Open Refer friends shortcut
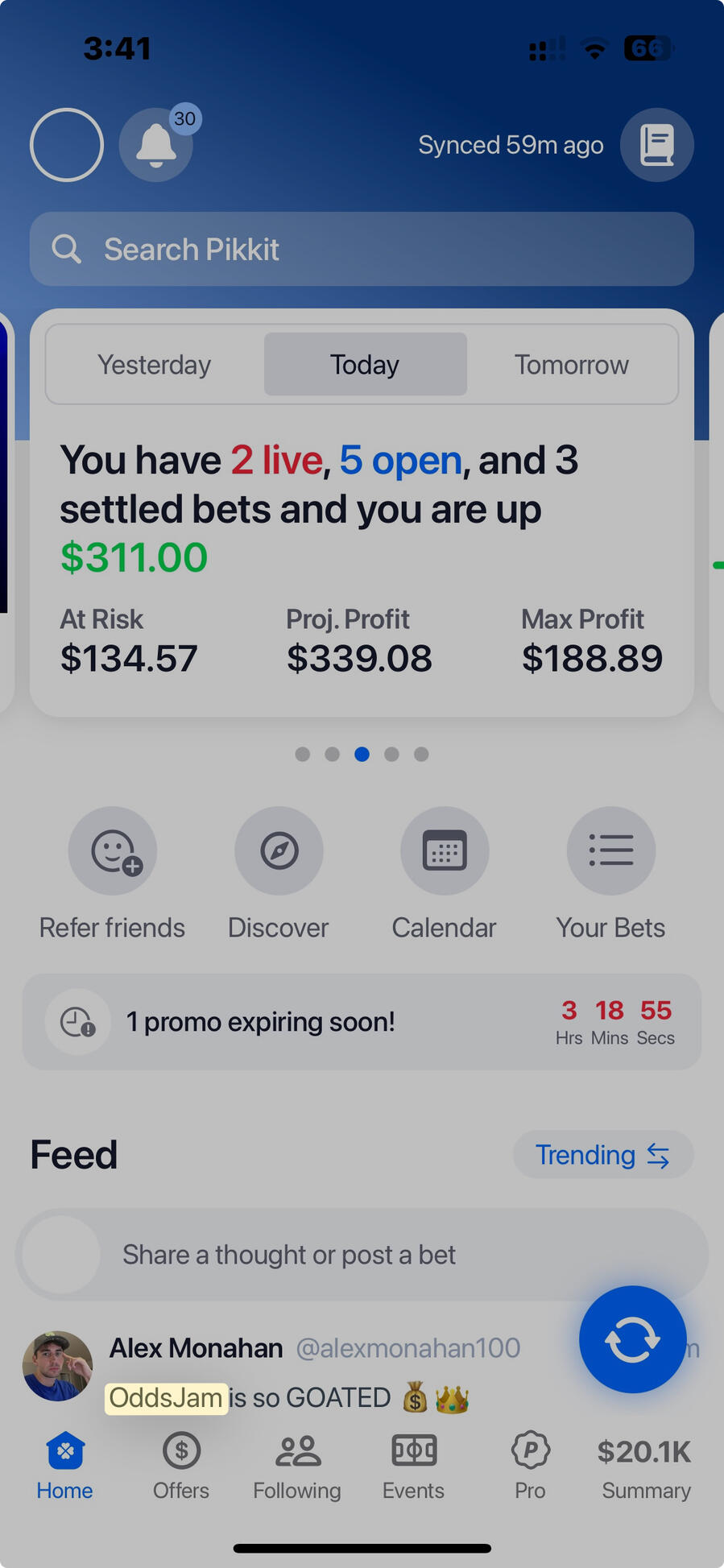The image size is (724, 1568). point(112,851)
